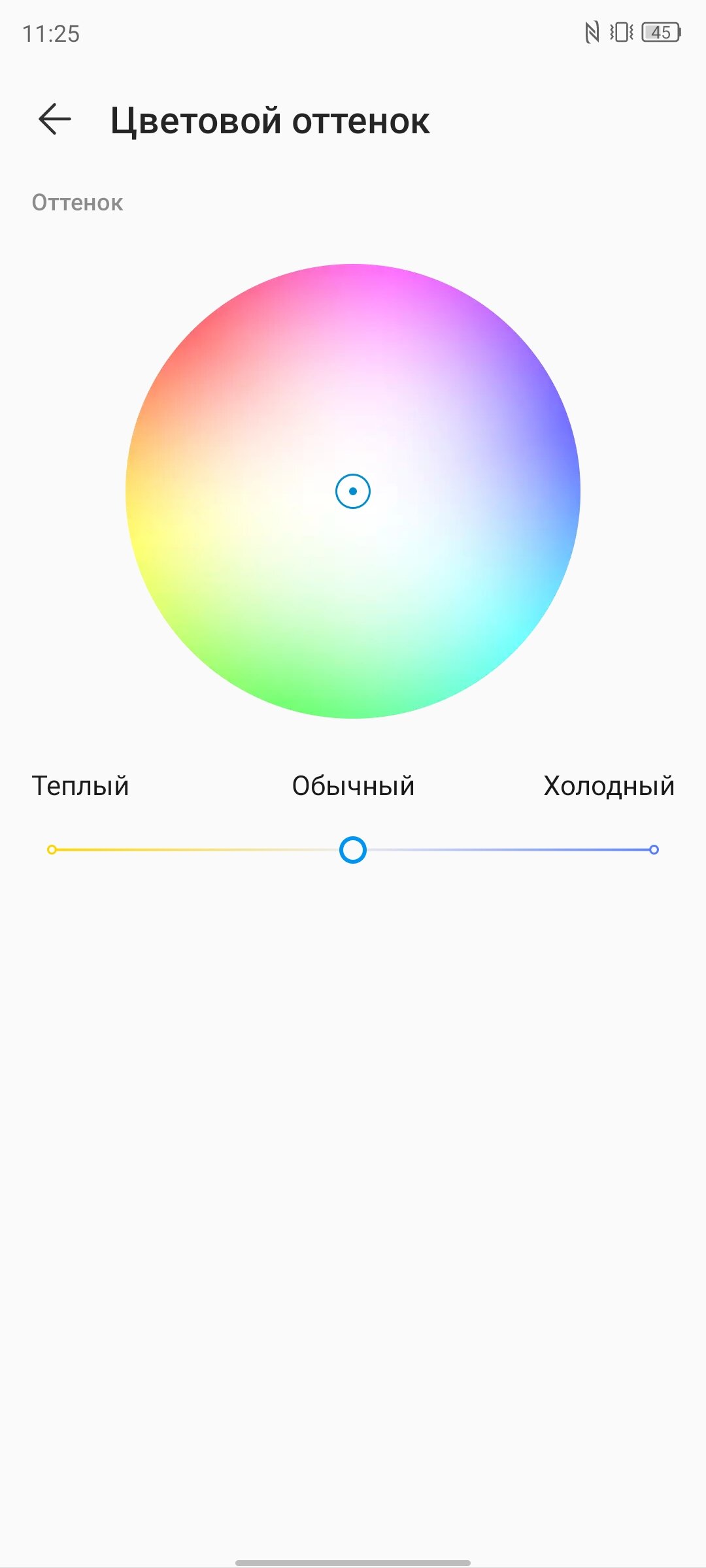The image size is (706, 1568).
Task: Tap the temperature slider's blue center handle
Action: [x=353, y=850]
